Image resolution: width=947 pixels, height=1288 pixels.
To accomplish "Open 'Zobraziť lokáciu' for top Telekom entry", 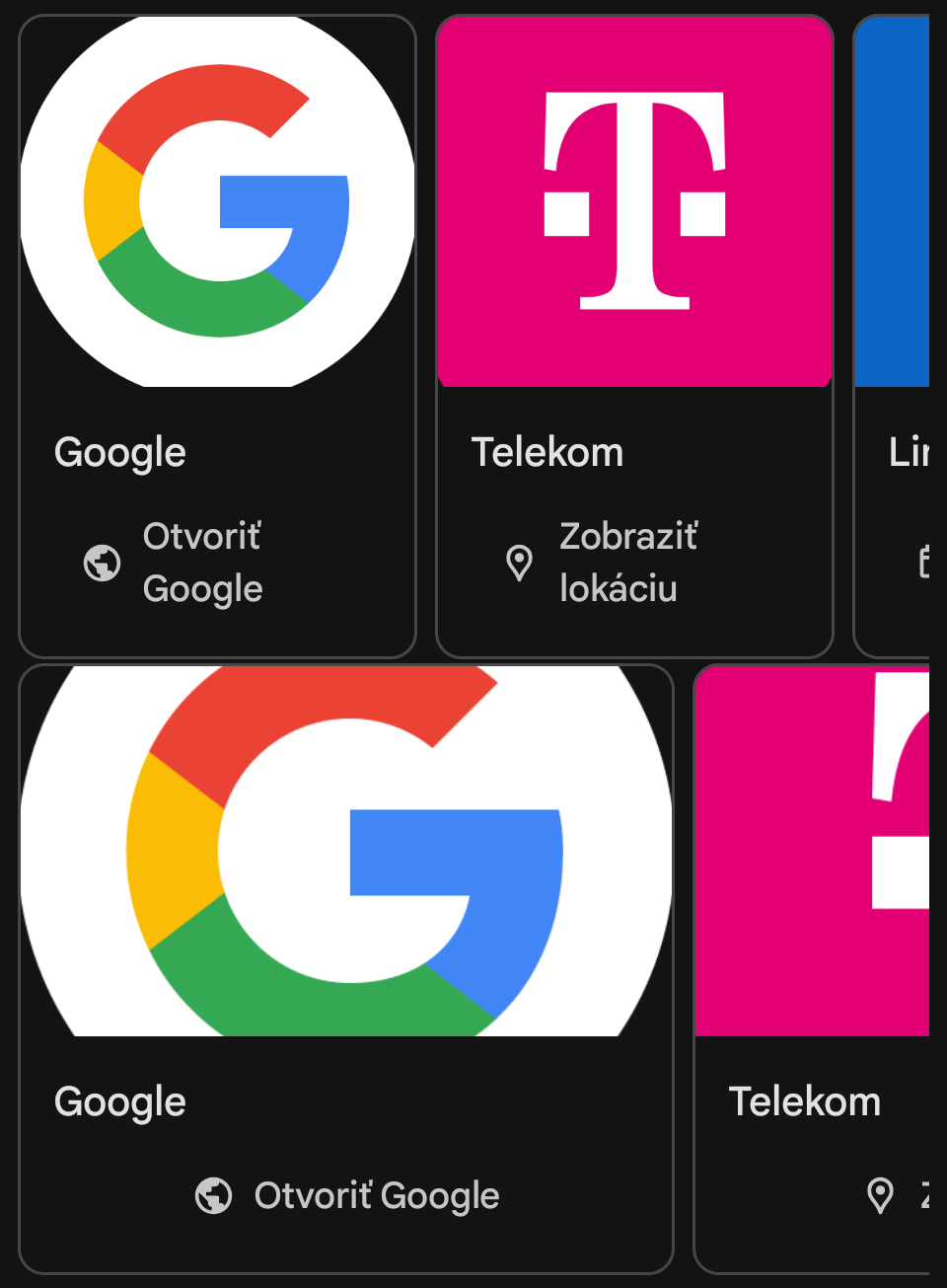I will tap(628, 563).
